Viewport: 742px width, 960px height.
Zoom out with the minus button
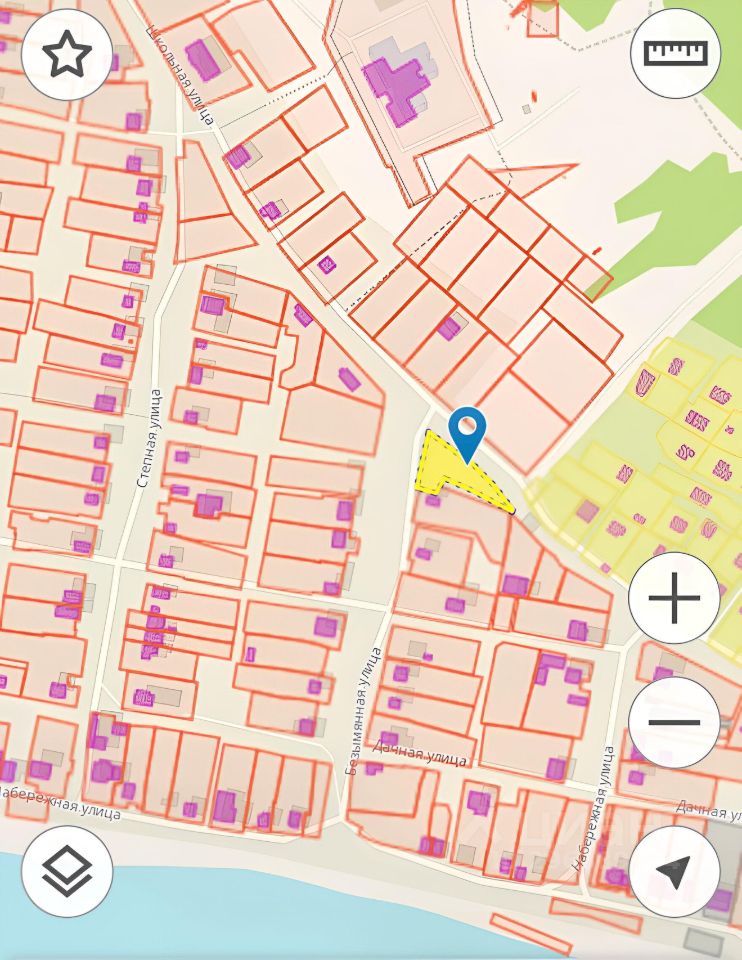pyautogui.click(x=674, y=722)
